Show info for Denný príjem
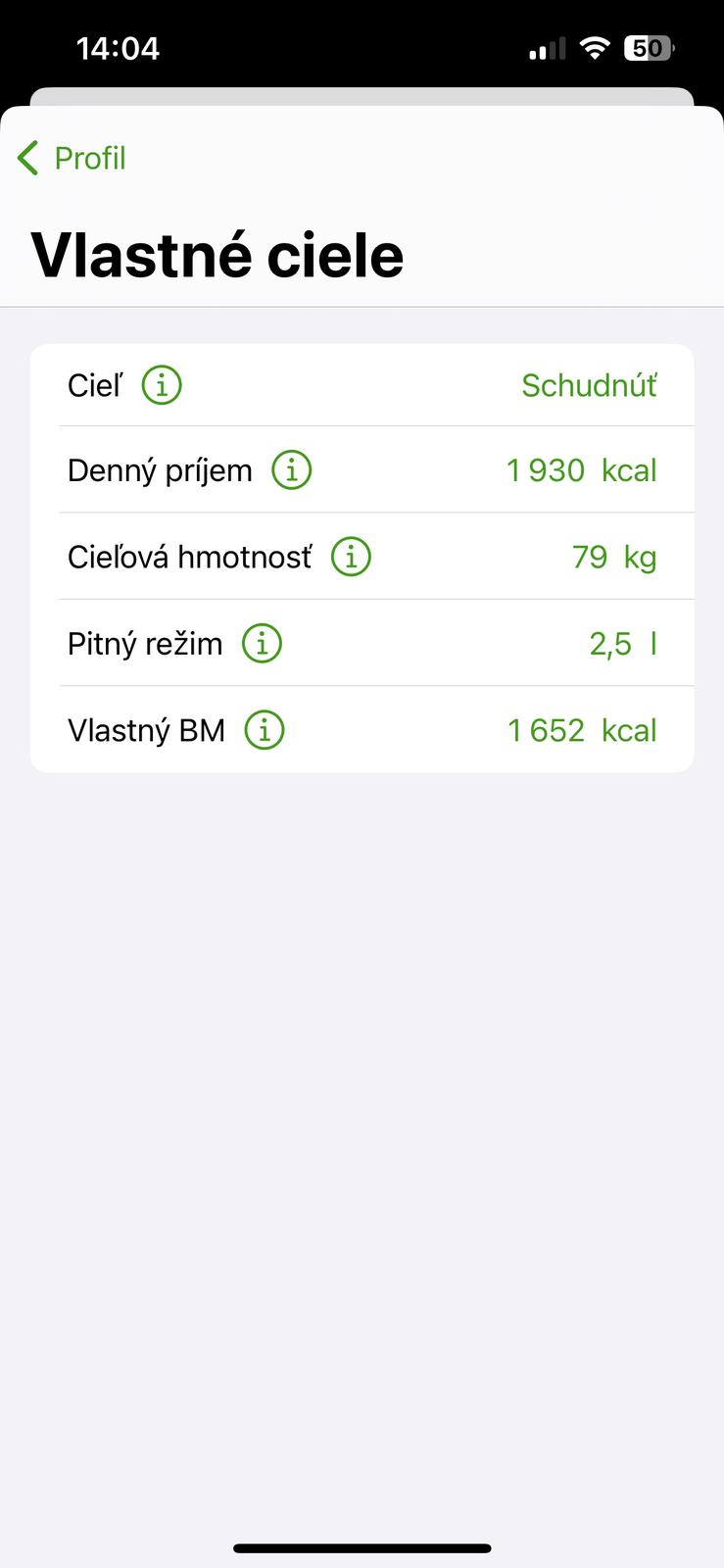Image resolution: width=724 pixels, height=1568 pixels. 291,470
